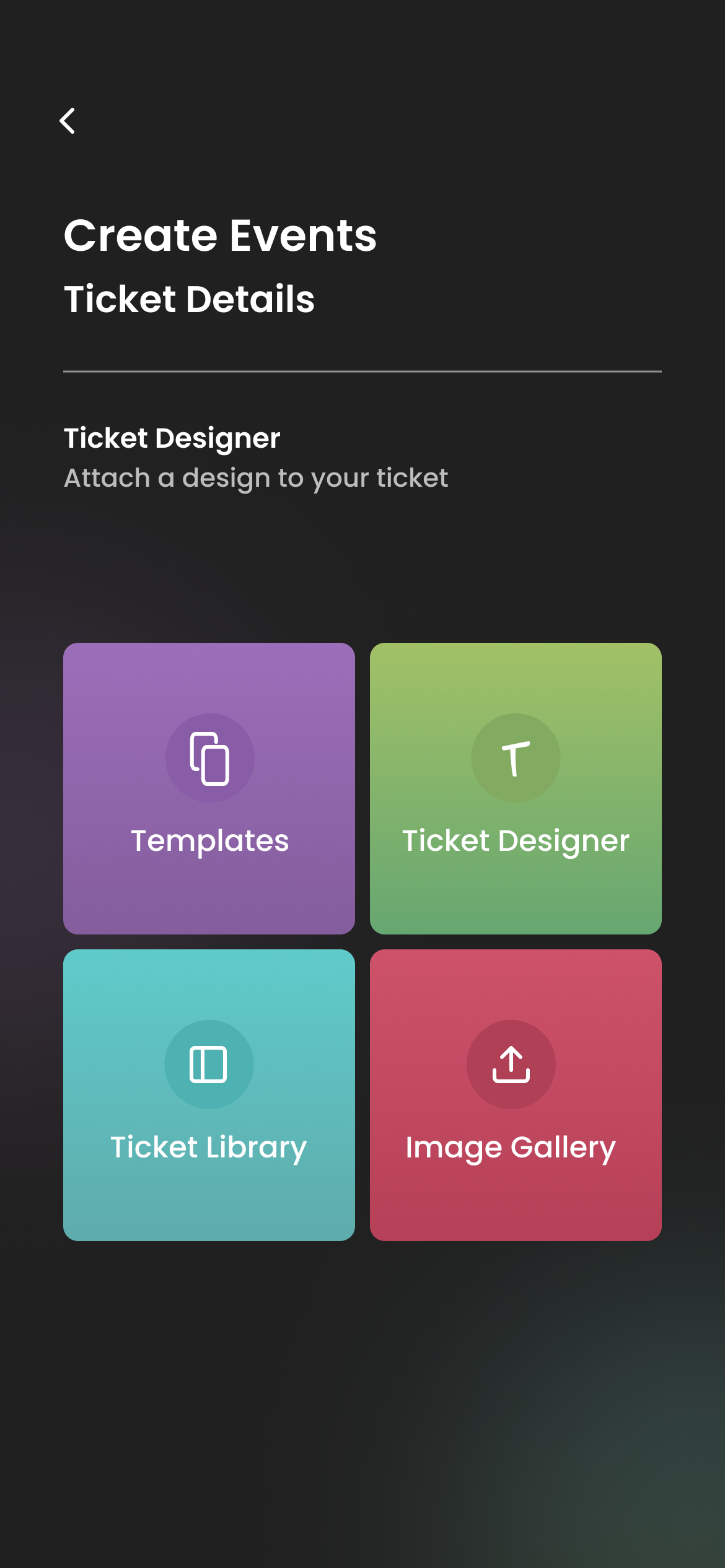Open the Ticket Library card

point(209,1095)
